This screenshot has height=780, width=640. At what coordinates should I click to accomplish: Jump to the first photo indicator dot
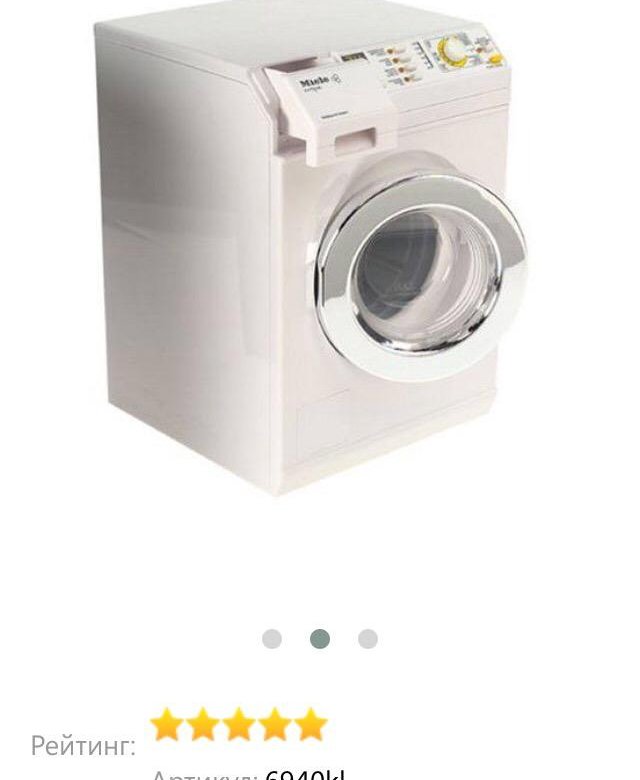coord(272,639)
